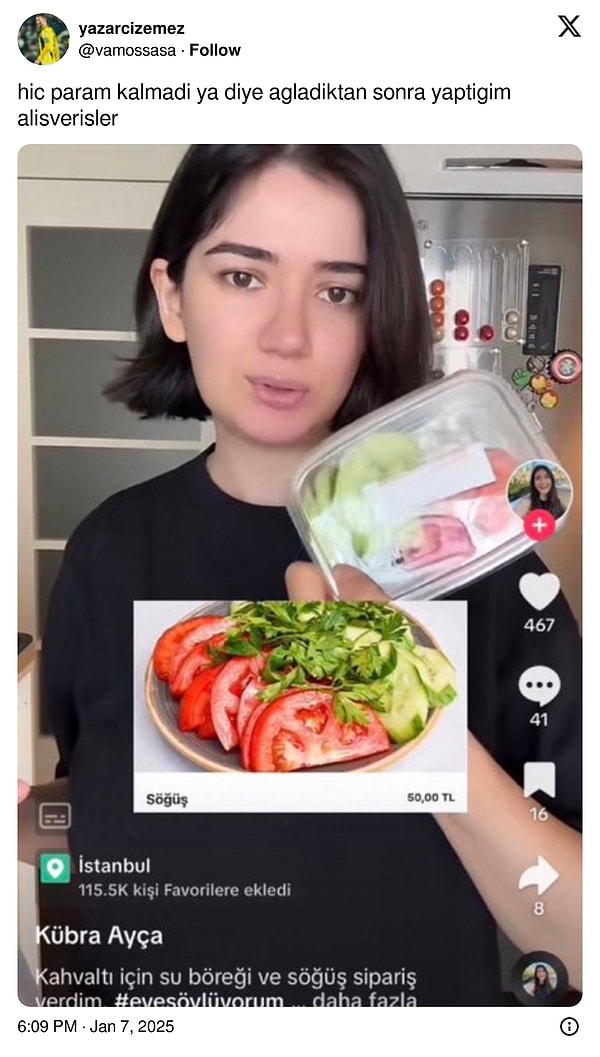Screen dimensions: 600x1057
Task: Open the 6:09 PM · Jan 7, 2025 timestamp
Action: [96, 1026]
